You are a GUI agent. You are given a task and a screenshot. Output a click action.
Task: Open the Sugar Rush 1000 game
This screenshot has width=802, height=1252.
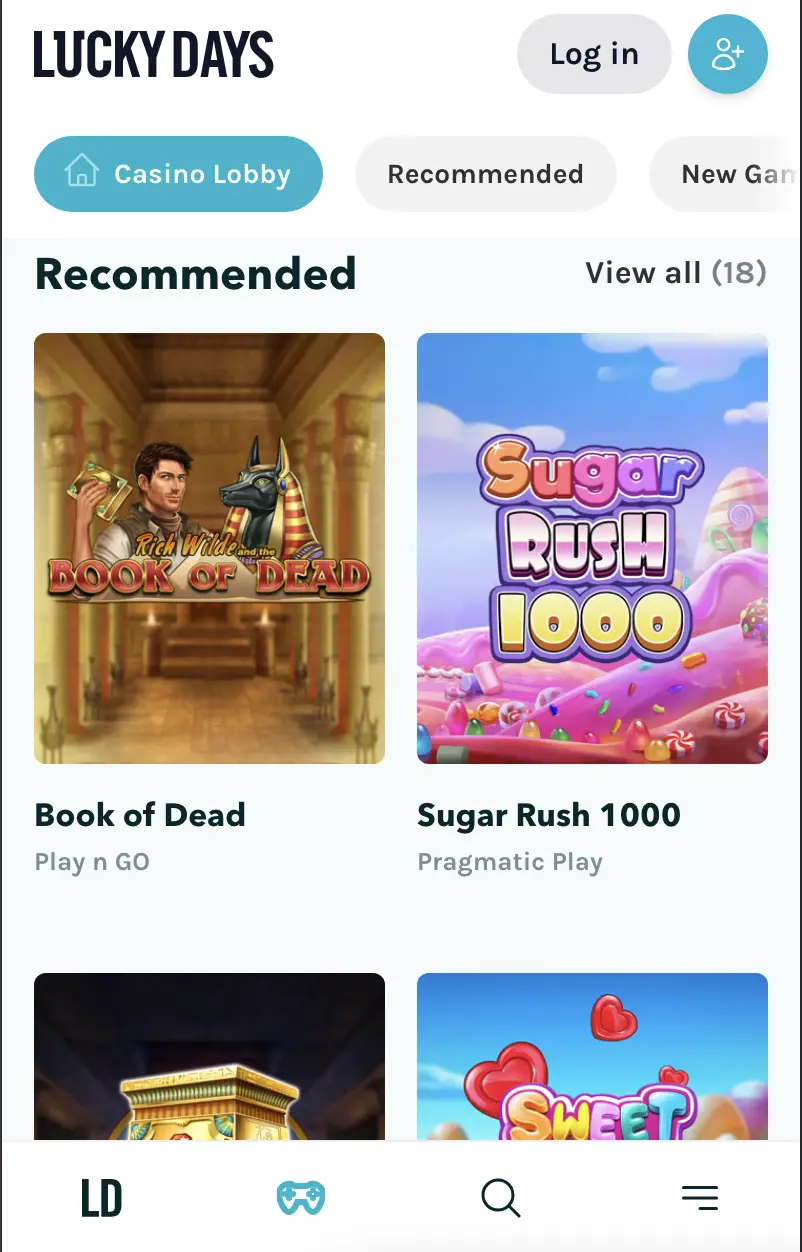[x=592, y=548]
